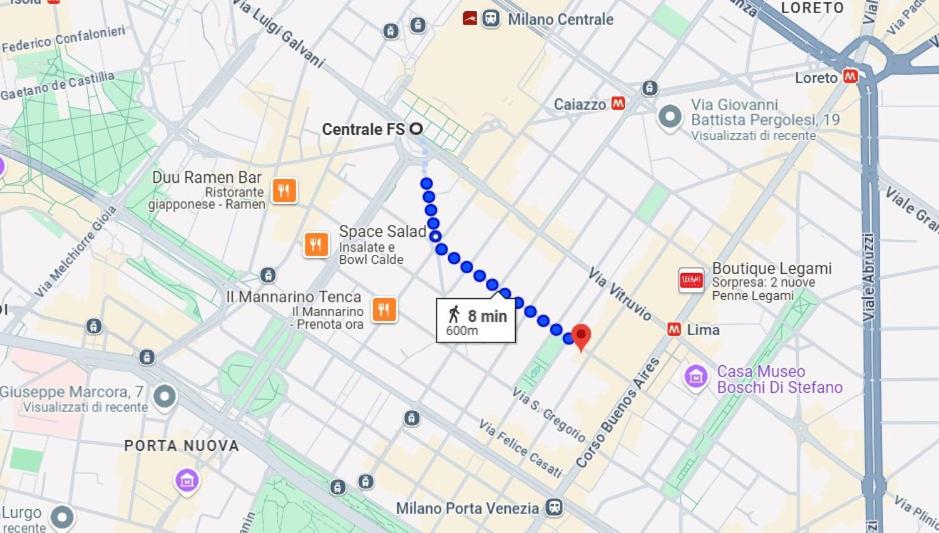This screenshot has height=533, width=939.
Task: Tap the Loreto metro station icon
Action: click(x=850, y=76)
